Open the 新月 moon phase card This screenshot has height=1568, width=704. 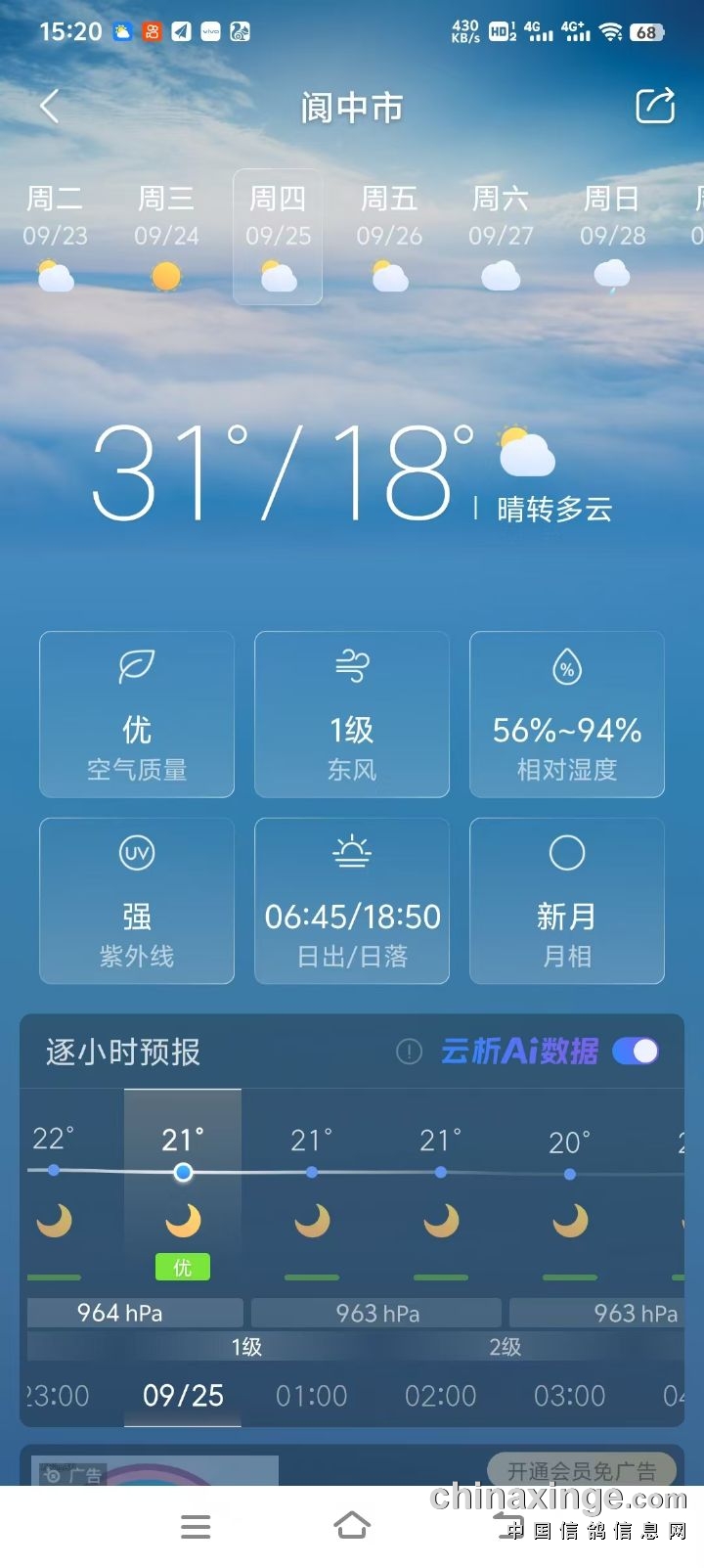pos(567,901)
